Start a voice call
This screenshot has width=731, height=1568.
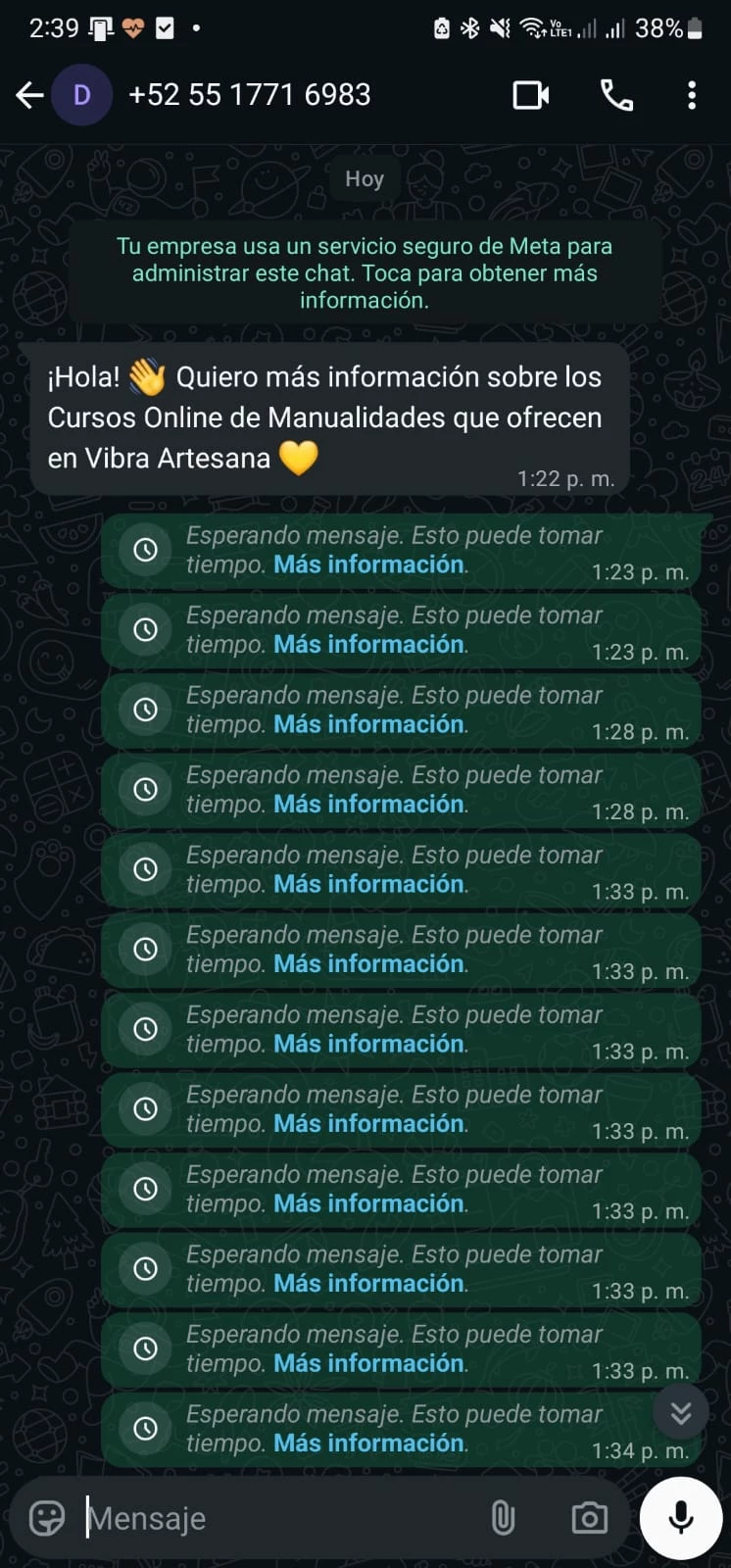pyautogui.click(x=616, y=95)
